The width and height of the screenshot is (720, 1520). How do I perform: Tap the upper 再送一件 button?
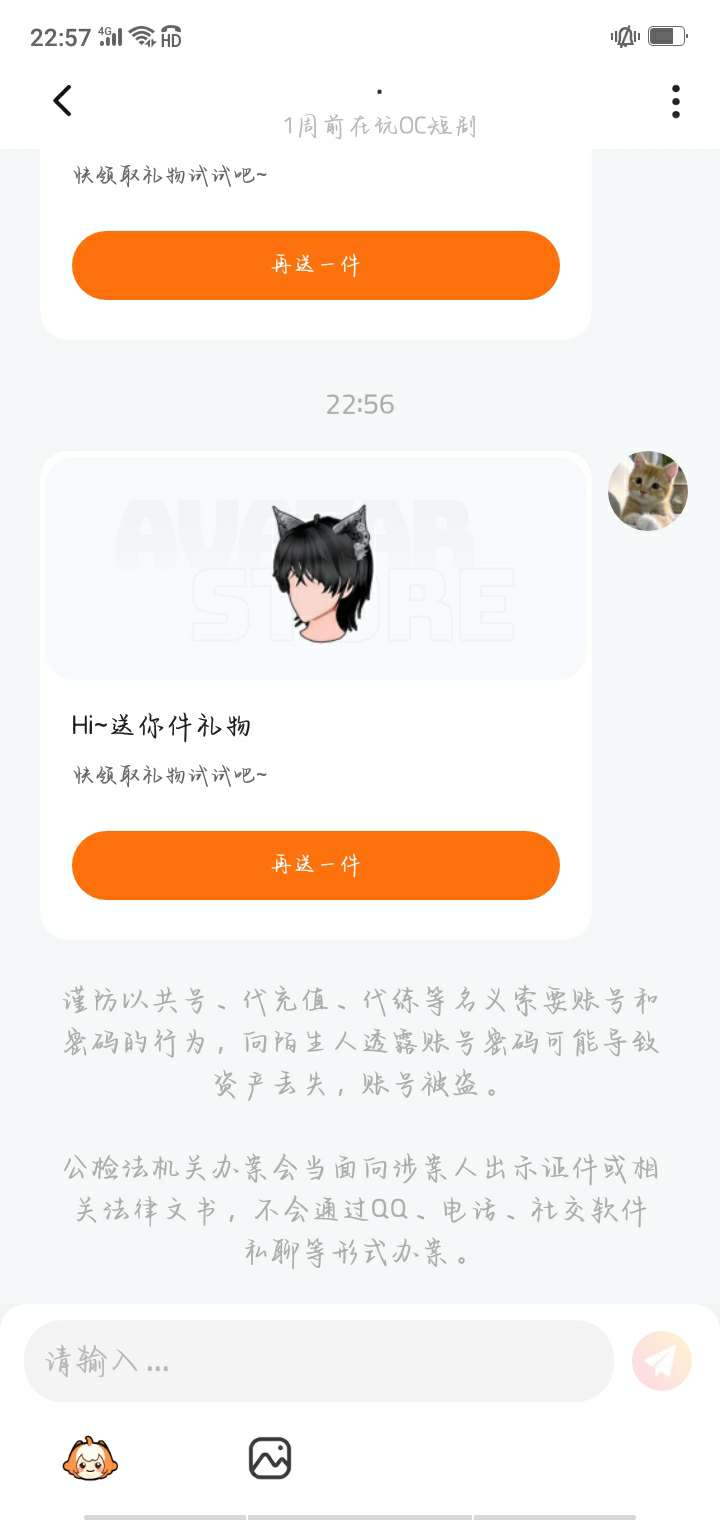pos(315,265)
